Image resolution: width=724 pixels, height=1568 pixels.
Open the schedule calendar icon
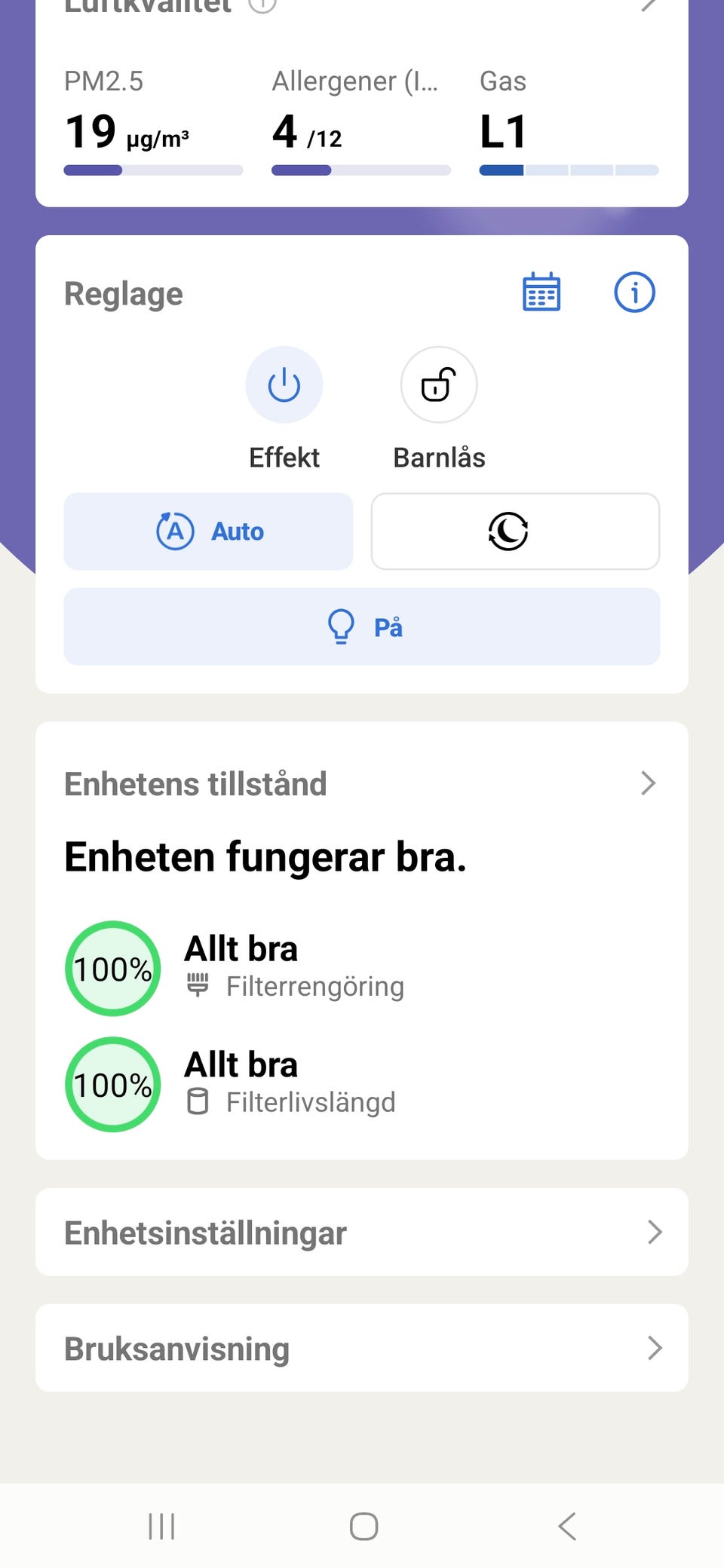541,292
